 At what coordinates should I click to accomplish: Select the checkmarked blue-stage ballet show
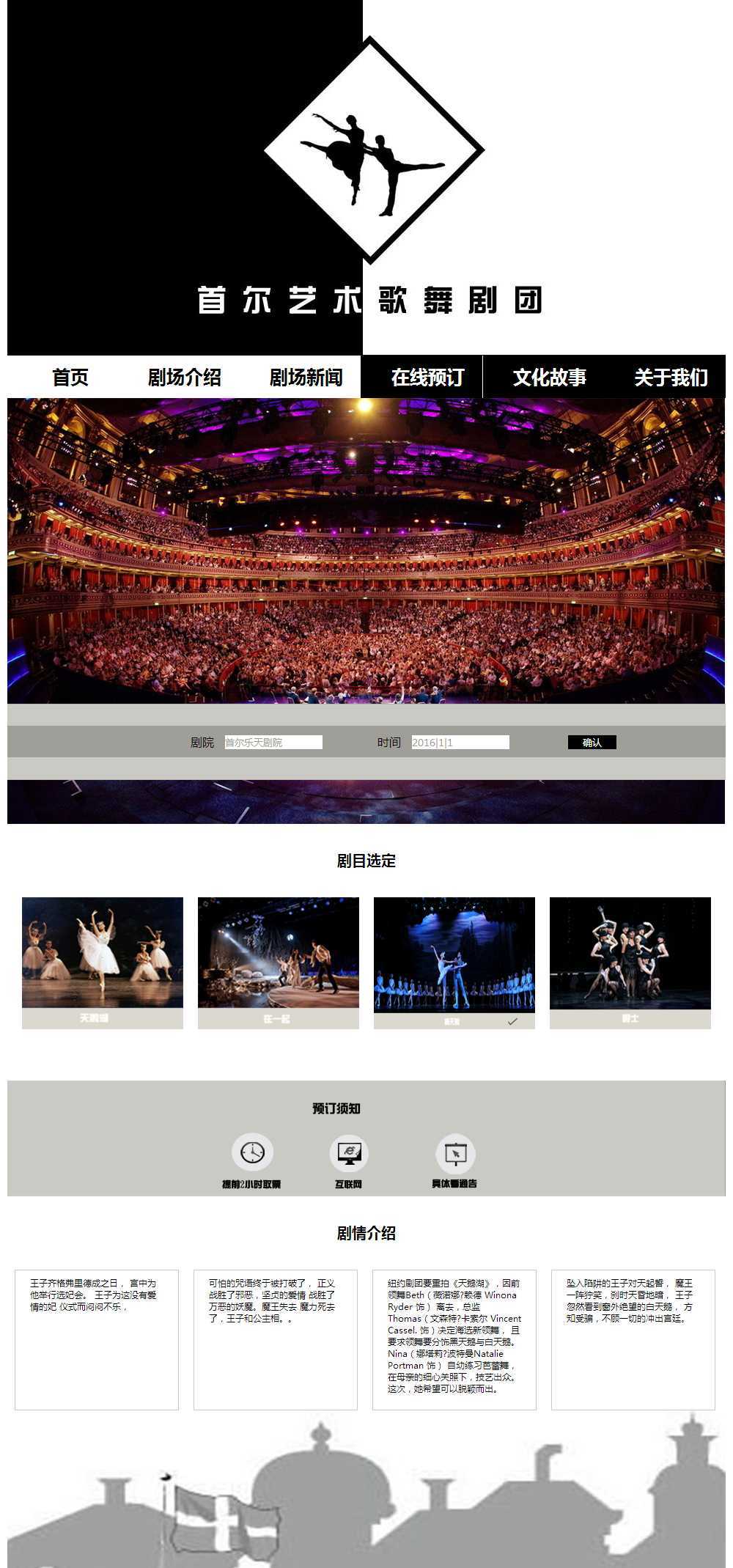[x=454, y=953]
